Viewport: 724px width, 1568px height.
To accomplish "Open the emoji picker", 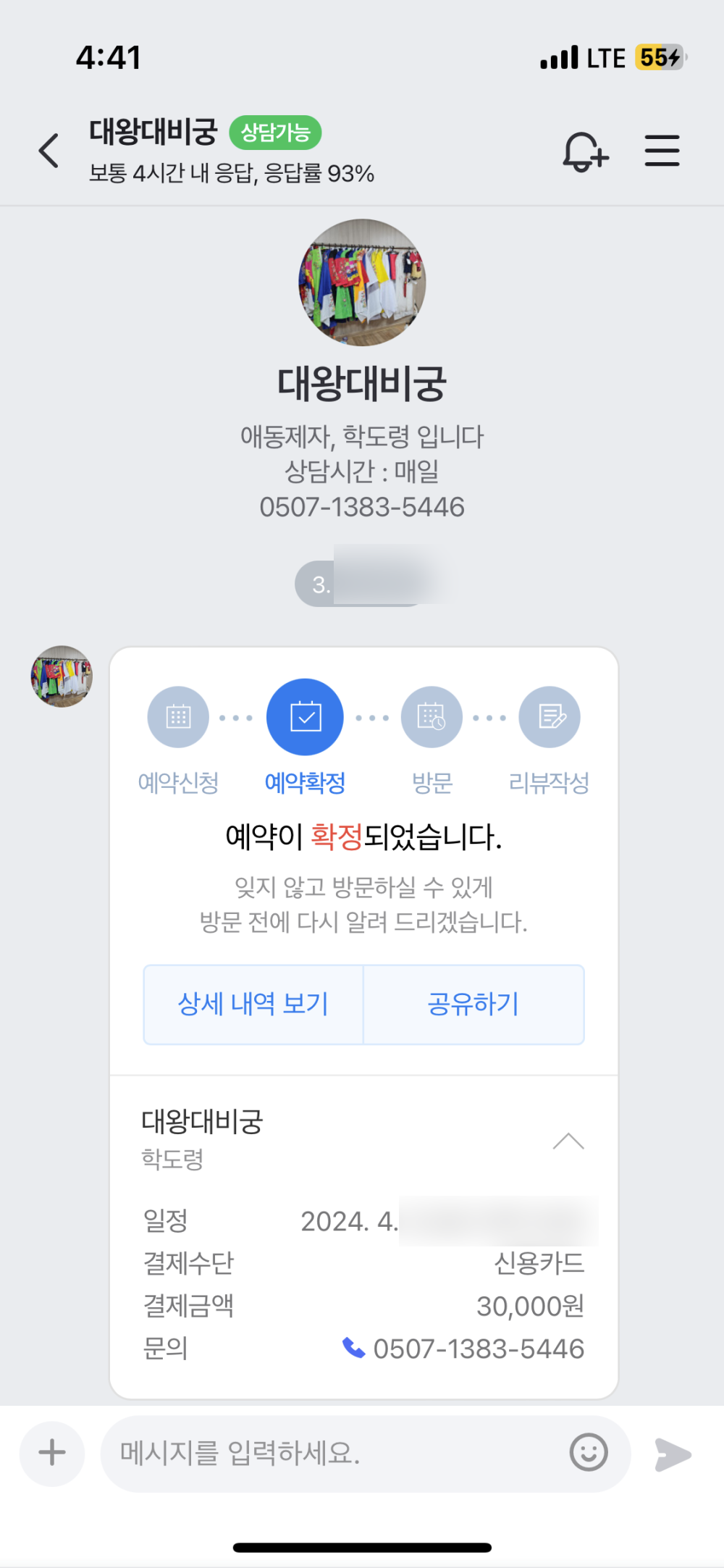I will (x=589, y=1453).
